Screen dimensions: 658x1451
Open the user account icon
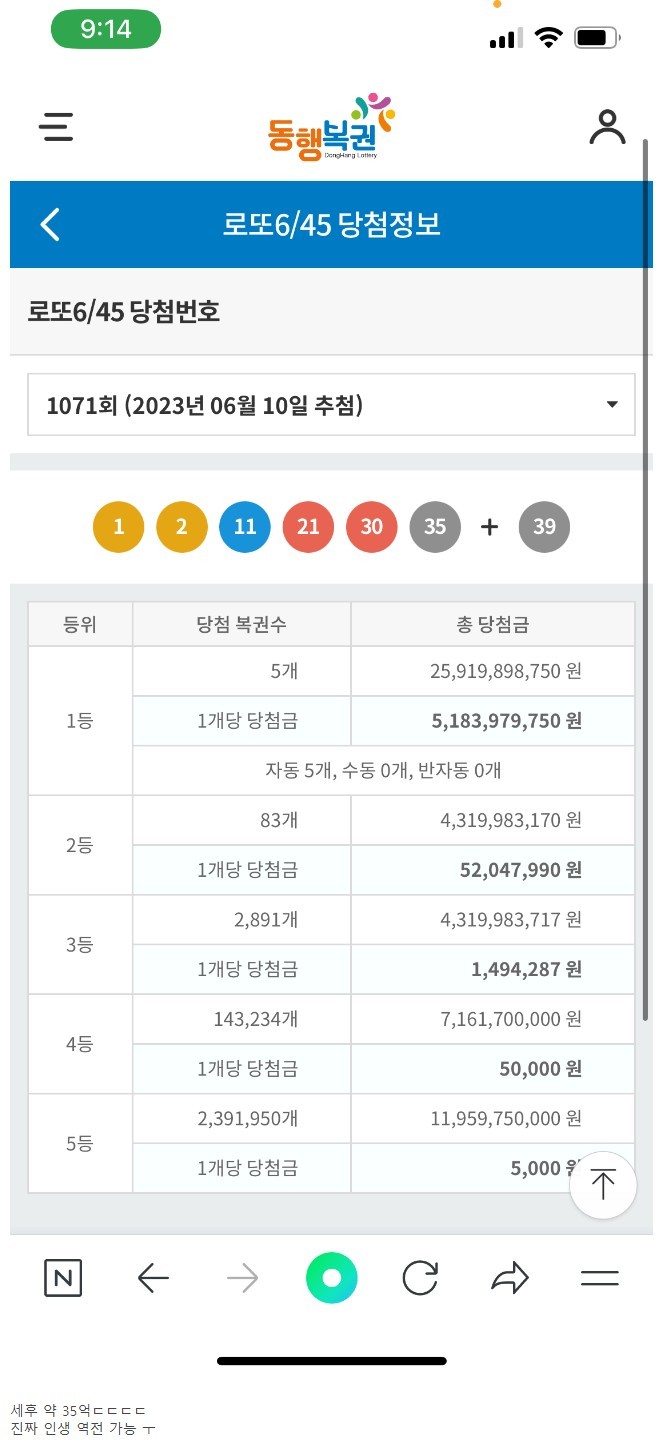(606, 127)
